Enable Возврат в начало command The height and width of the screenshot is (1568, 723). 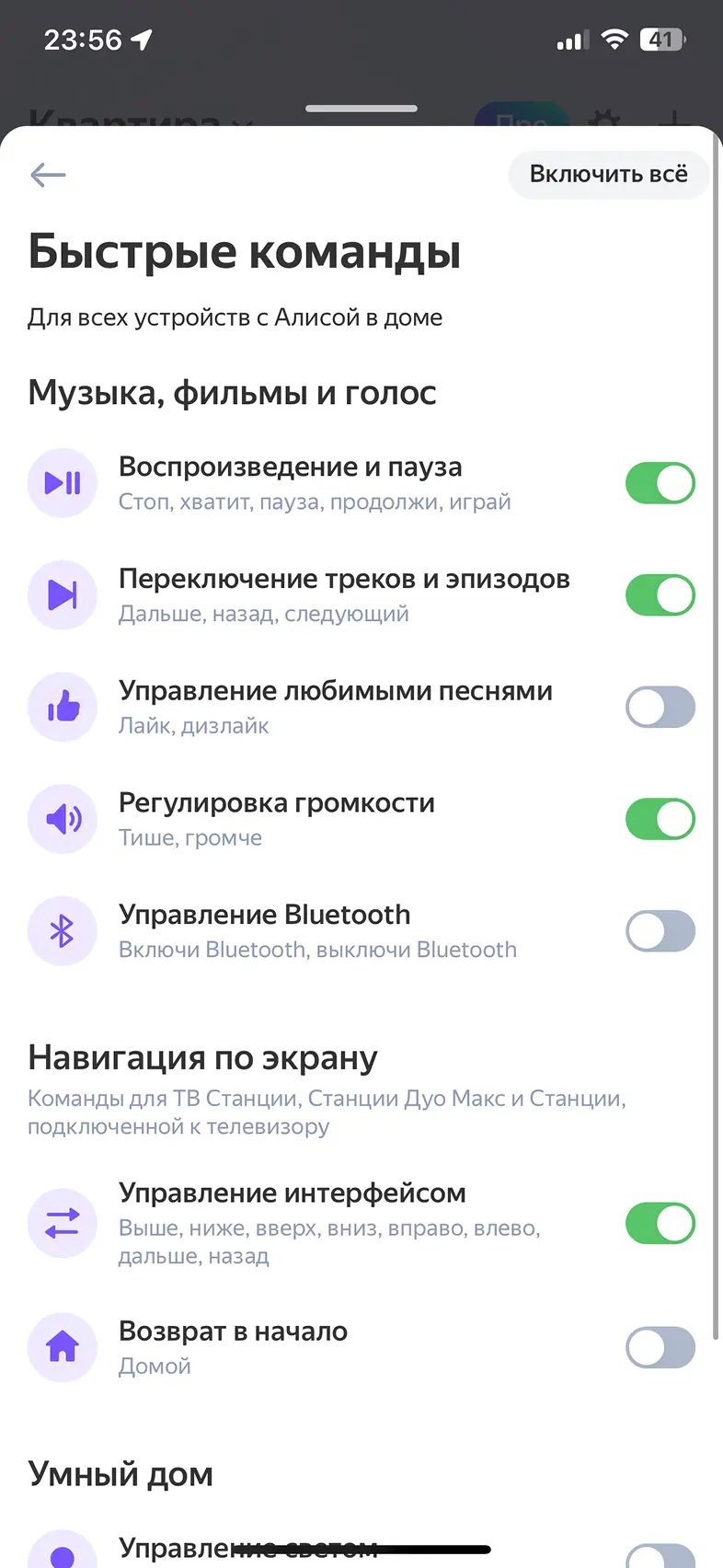660,1348
